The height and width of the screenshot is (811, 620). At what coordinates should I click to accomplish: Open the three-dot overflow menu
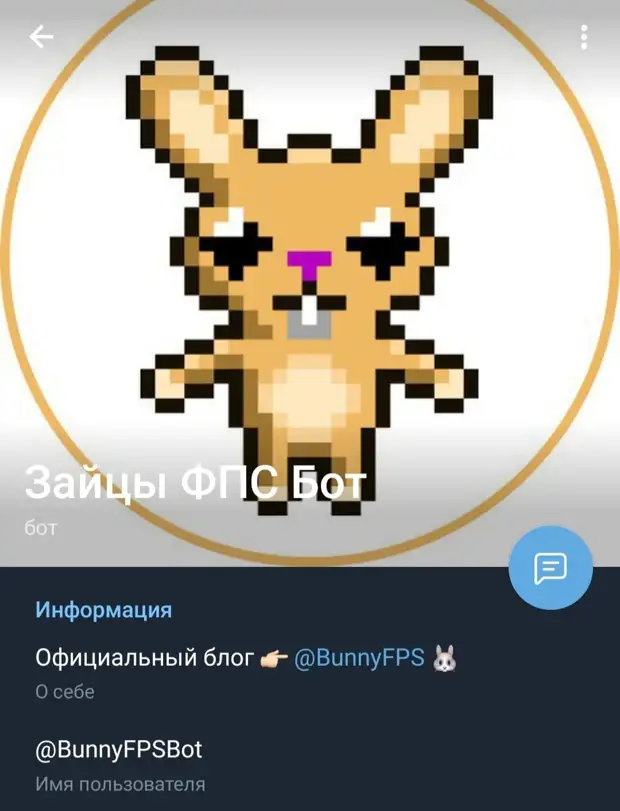583,38
